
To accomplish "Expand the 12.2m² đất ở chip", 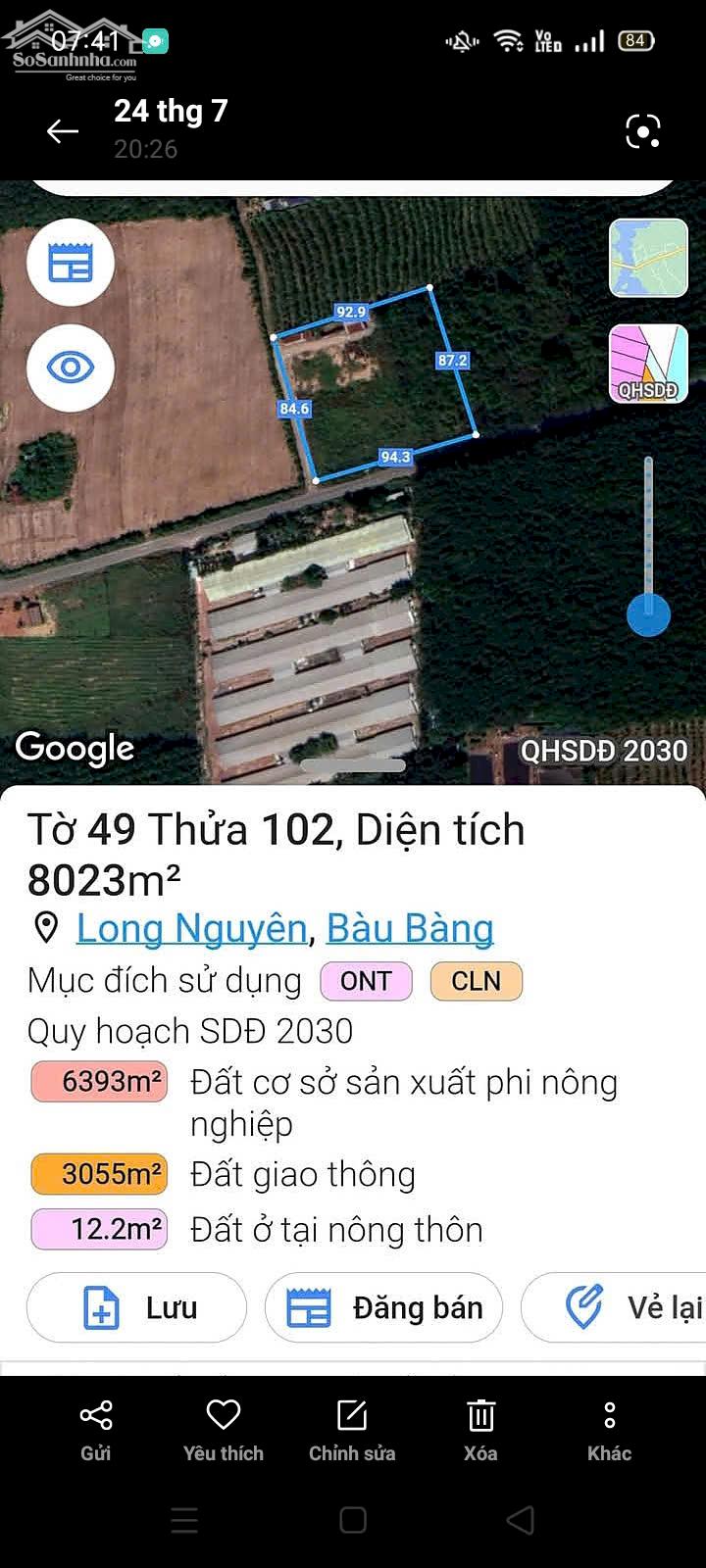I will click(98, 1229).
